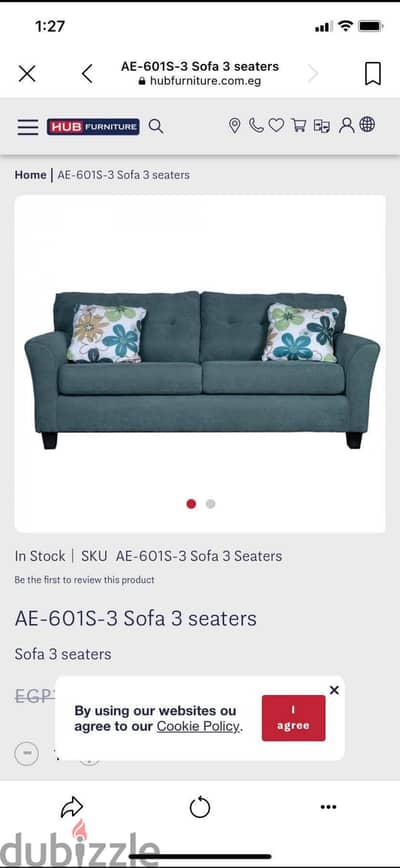Tap the phone contact icon

coord(256,126)
